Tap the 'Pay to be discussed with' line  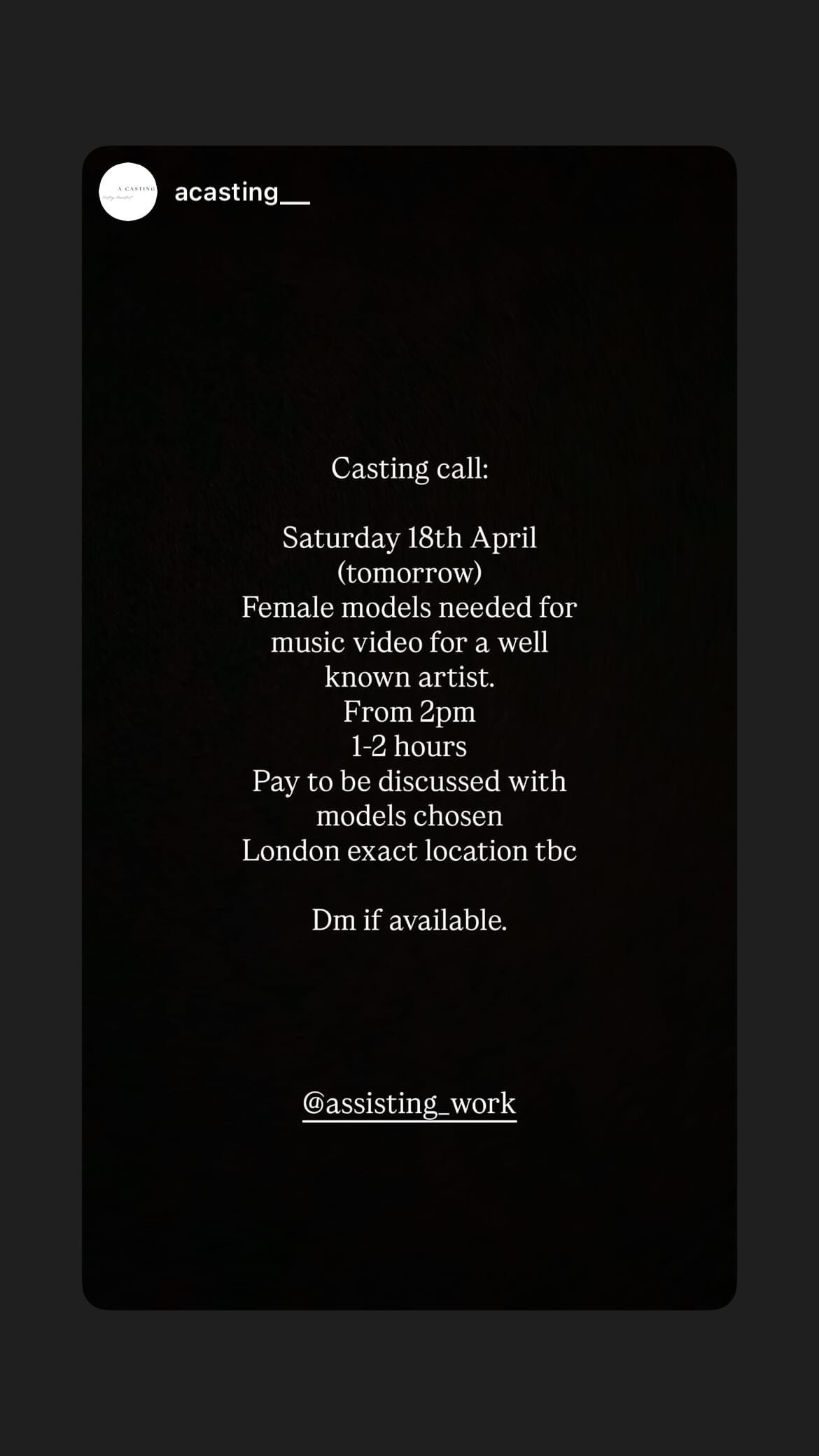[409, 781]
